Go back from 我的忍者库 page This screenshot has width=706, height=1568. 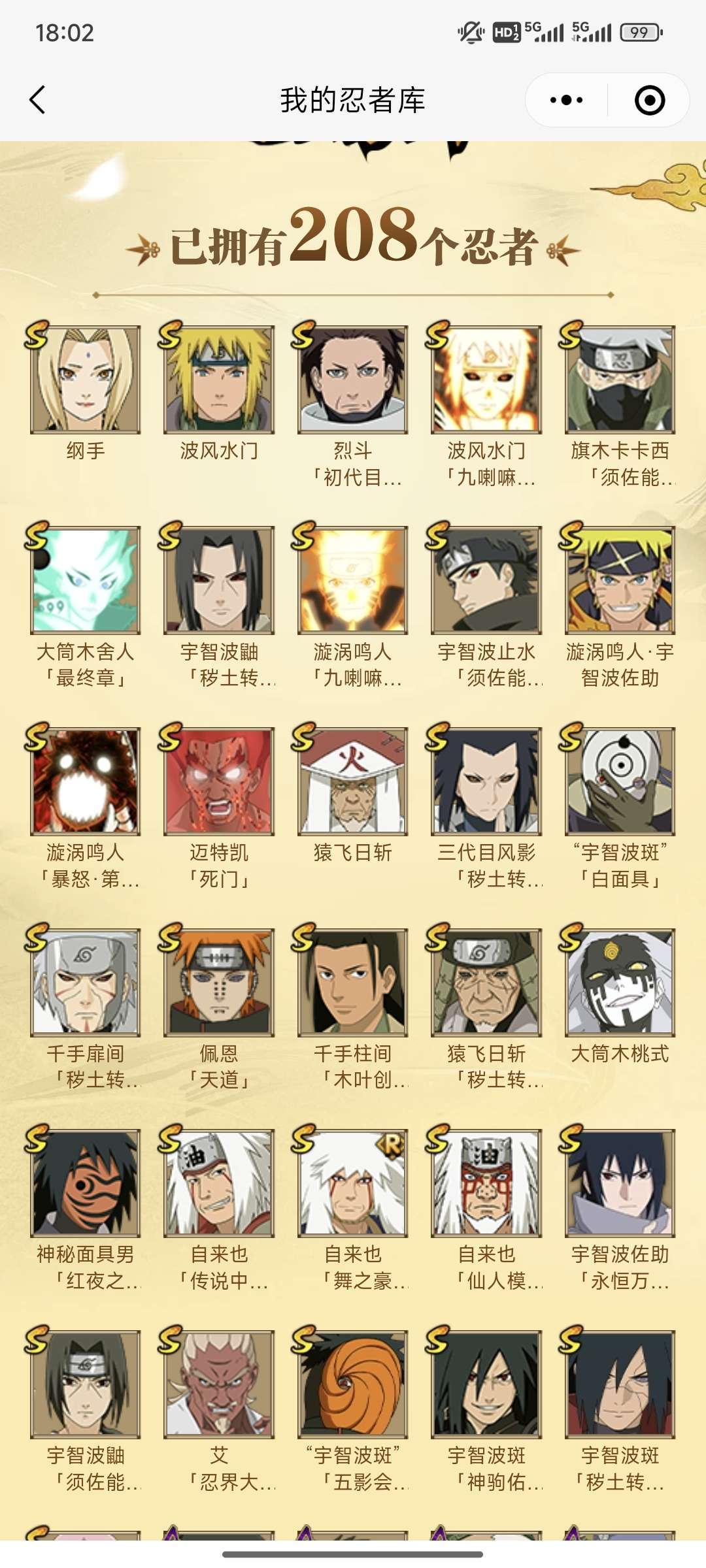click(38, 100)
